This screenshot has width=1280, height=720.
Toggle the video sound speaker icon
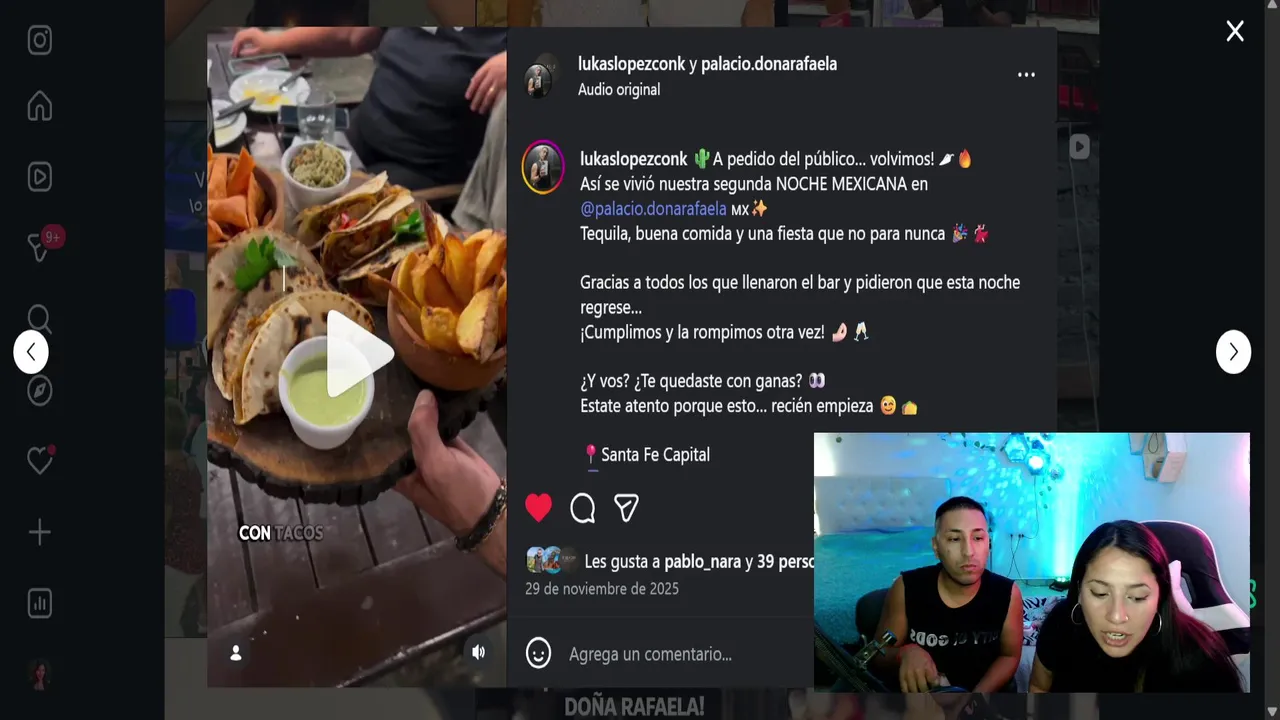479,652
